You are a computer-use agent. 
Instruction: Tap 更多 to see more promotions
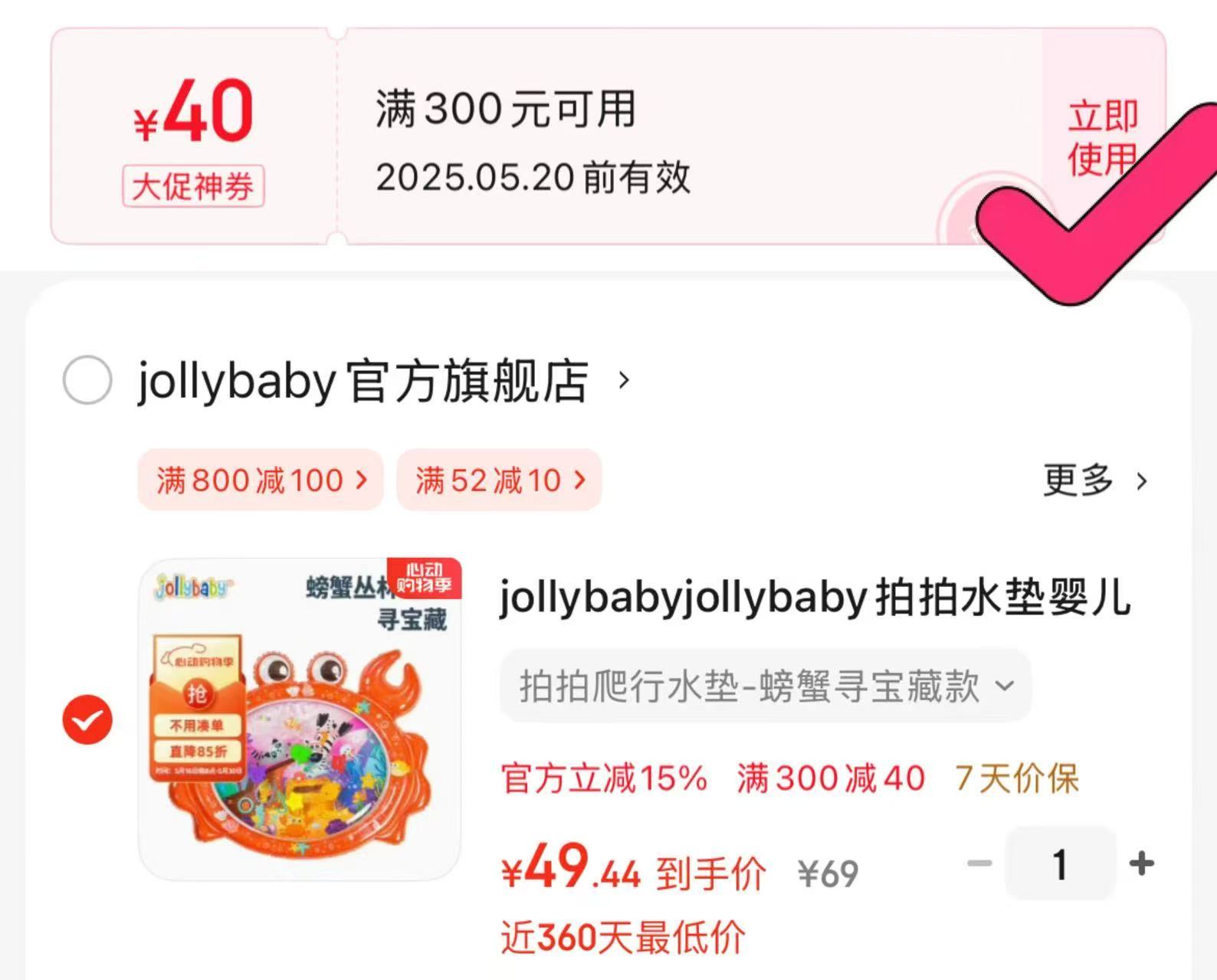[x=1094, y=480]
